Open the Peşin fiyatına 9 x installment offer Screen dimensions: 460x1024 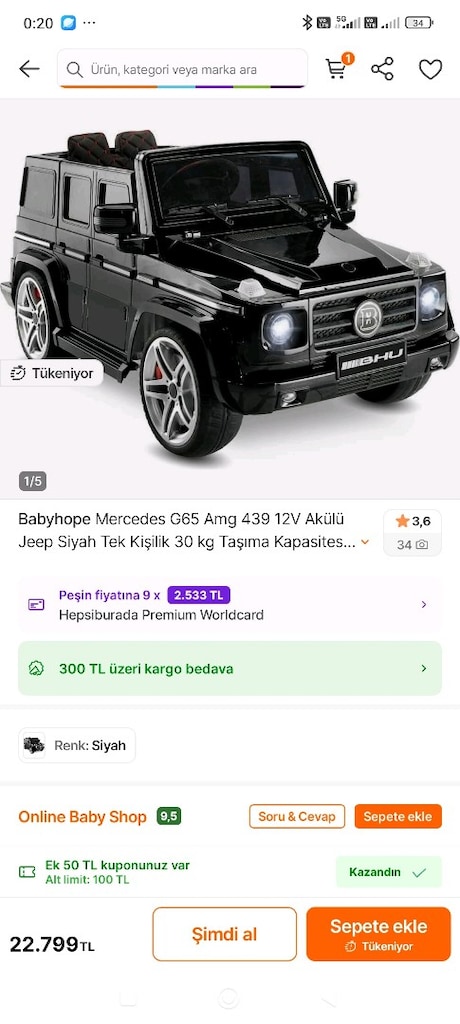pyautogui.click(x=230, y=605)
